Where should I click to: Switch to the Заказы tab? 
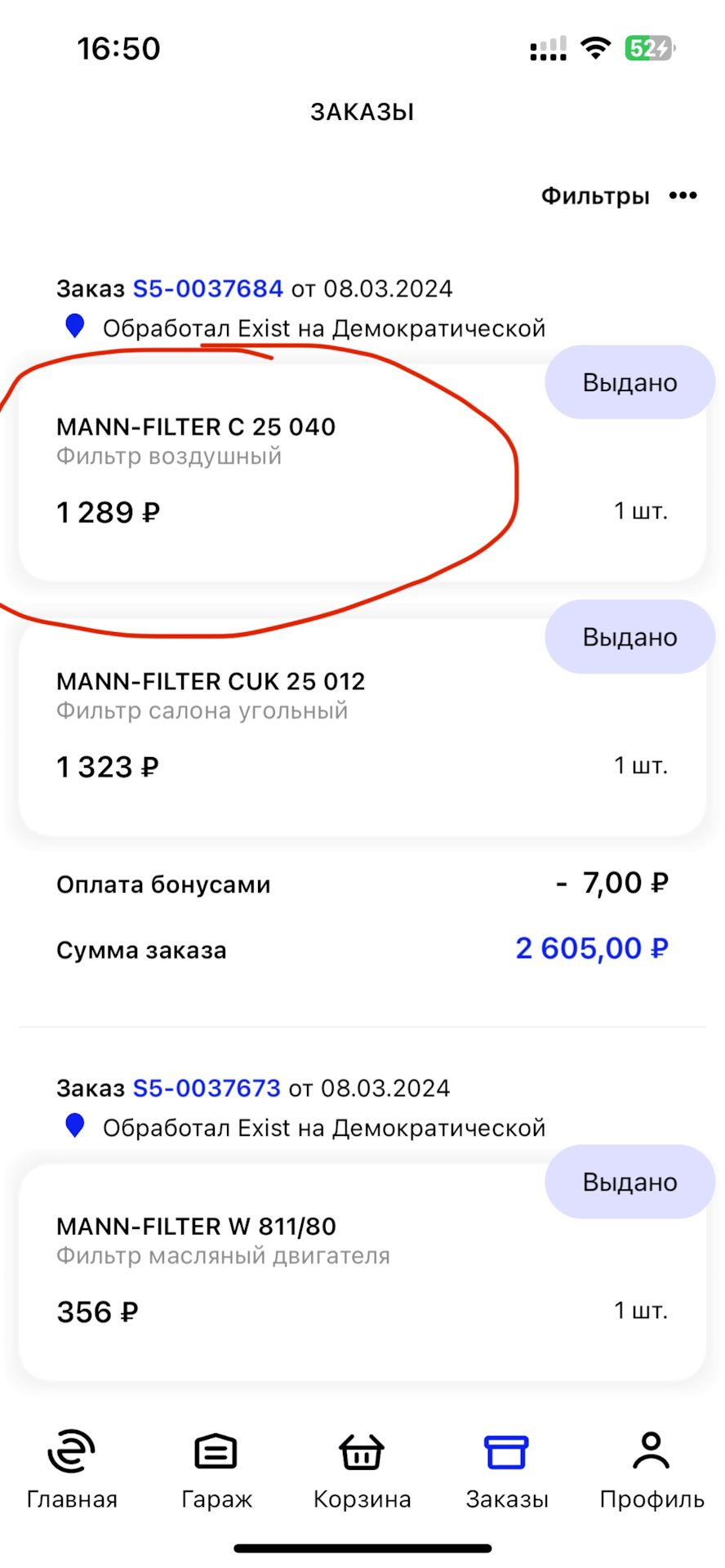click(505, 1470)
